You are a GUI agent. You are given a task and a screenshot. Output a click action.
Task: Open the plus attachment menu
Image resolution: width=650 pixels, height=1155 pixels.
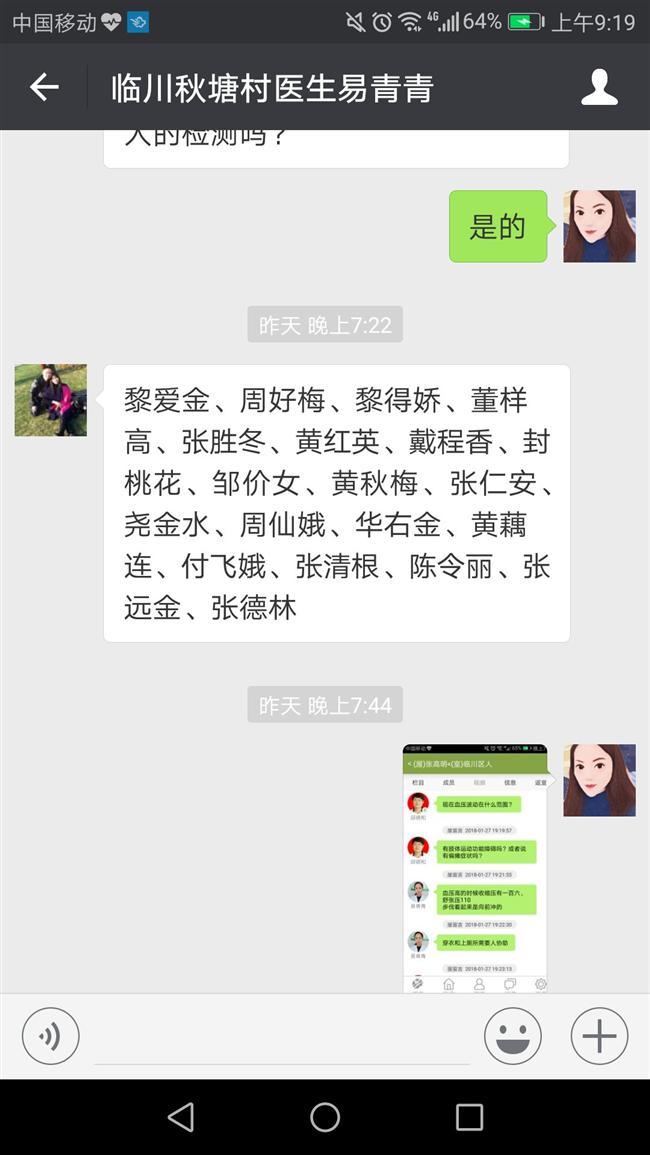tap(599, 1036)
